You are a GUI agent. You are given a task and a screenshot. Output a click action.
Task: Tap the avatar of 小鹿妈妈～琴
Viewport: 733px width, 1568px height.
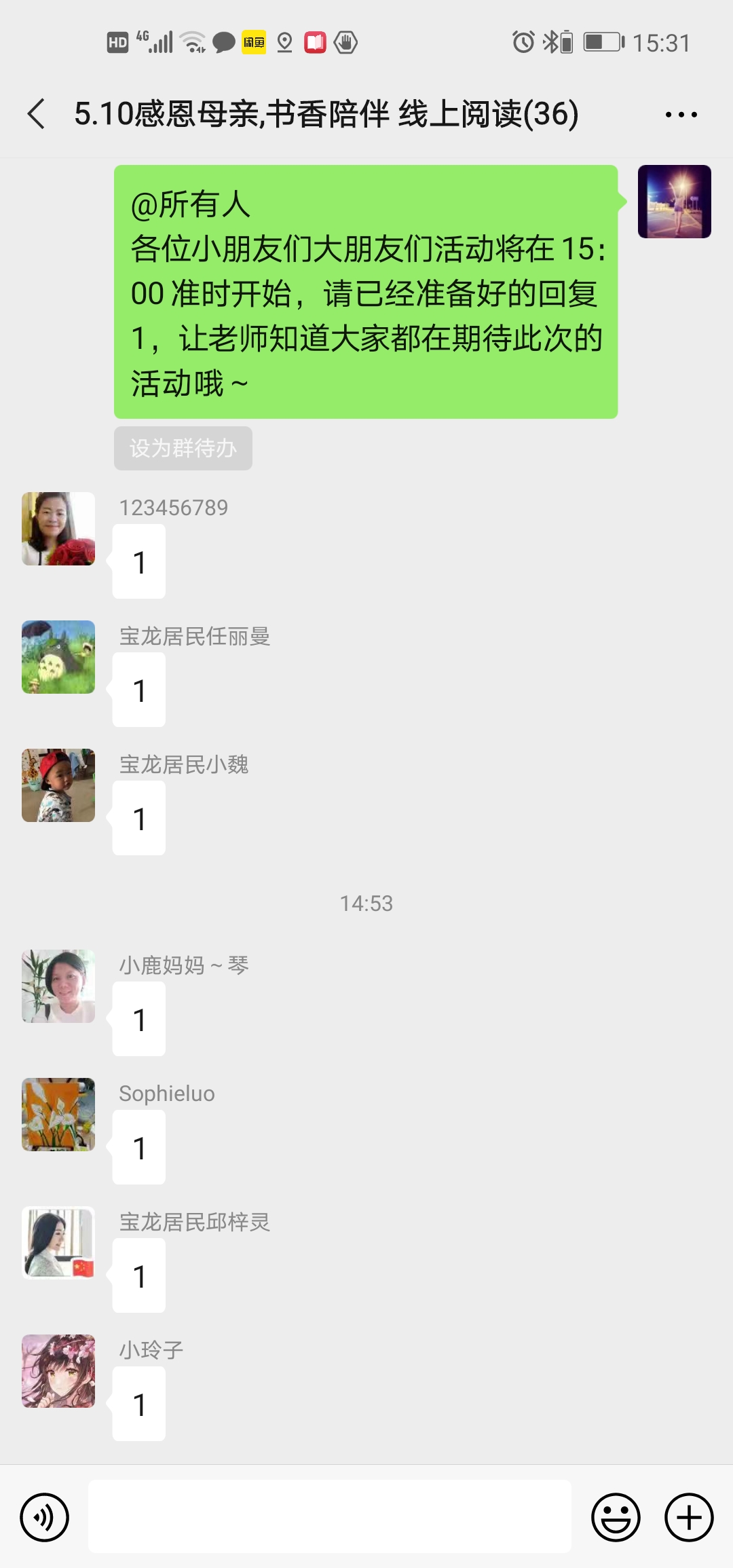(58, 986)
